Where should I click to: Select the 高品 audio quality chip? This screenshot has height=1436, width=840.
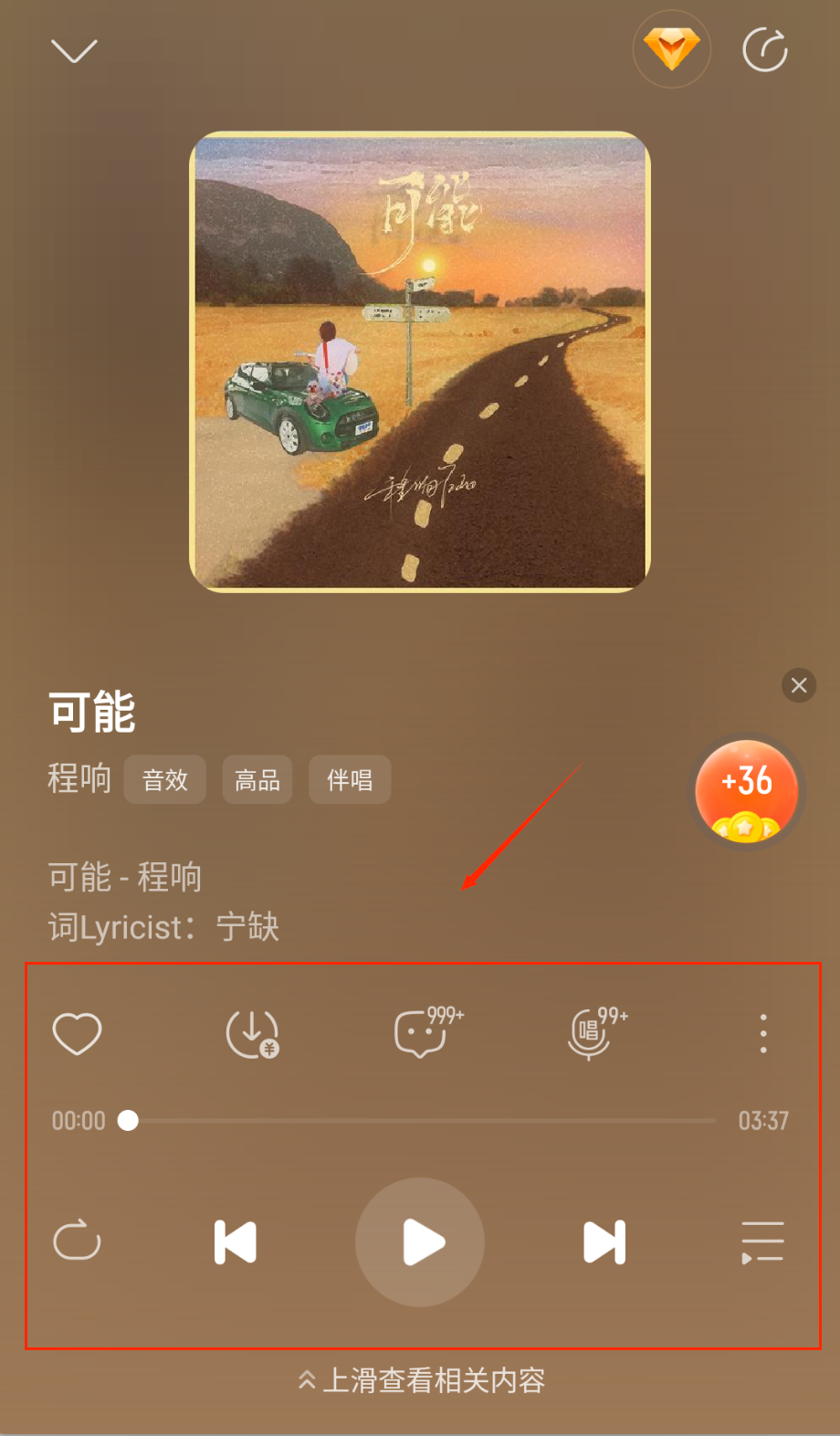click(257, 779)
